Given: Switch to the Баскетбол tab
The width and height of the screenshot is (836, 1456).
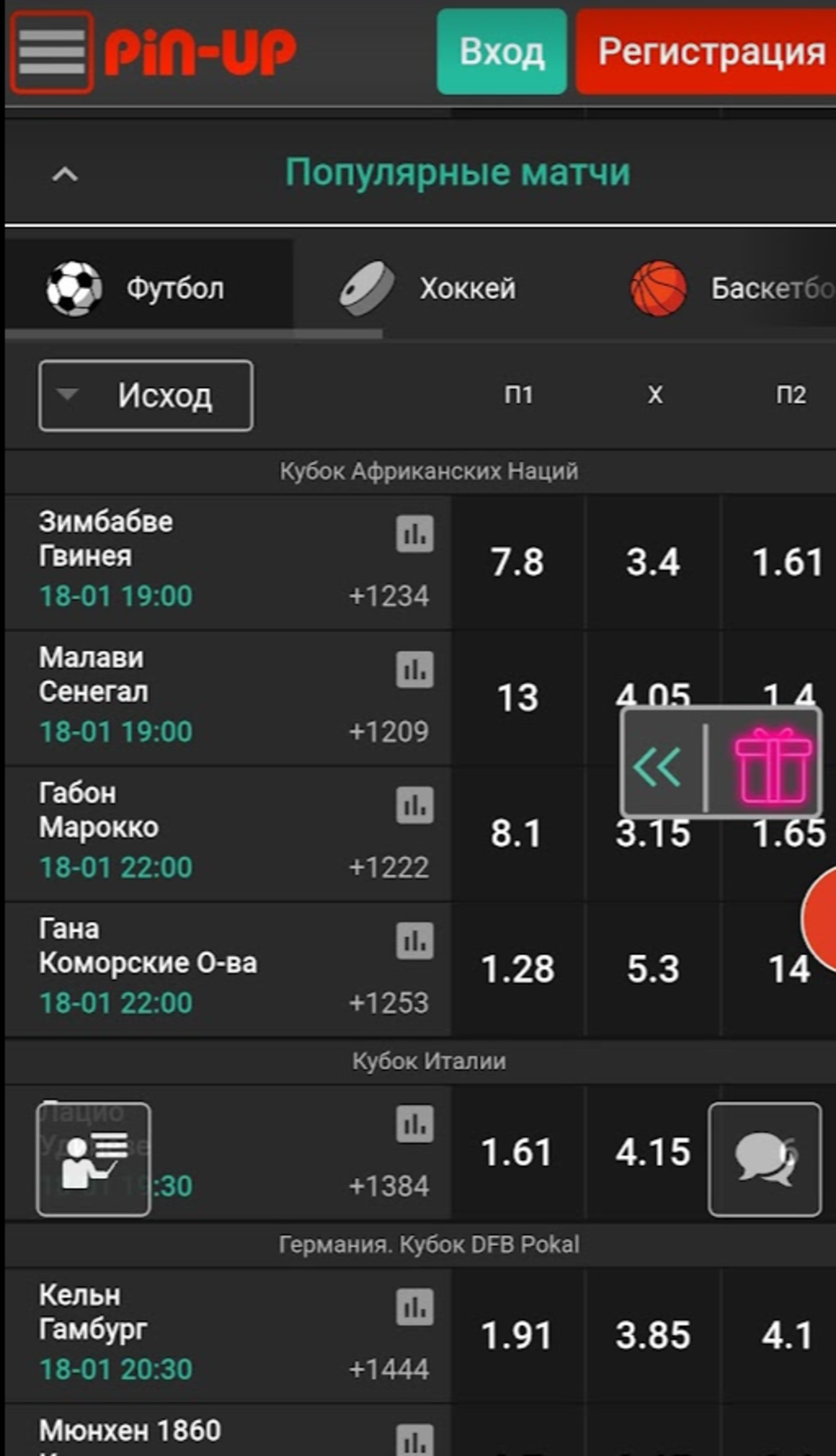Looking at the screenshot, I should point(729,288).
